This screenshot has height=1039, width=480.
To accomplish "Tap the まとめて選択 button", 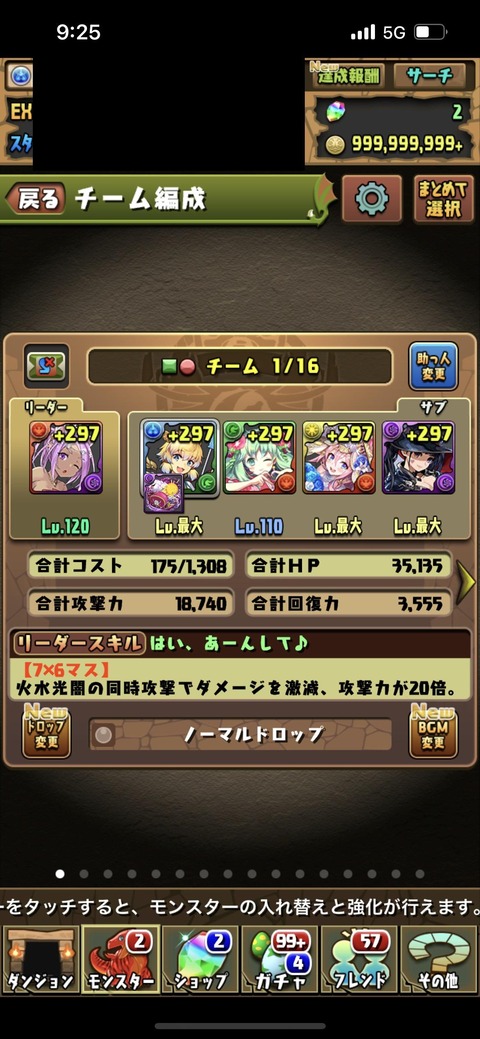I will pos(444,198).
